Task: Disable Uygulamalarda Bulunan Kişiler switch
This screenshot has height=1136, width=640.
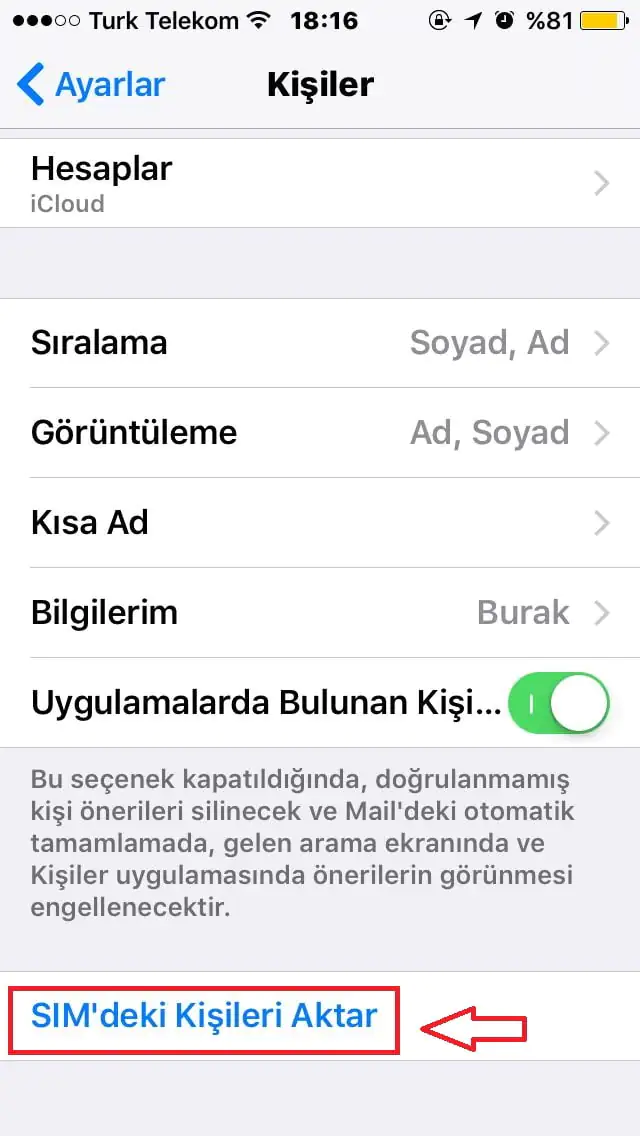Action: 559,703
